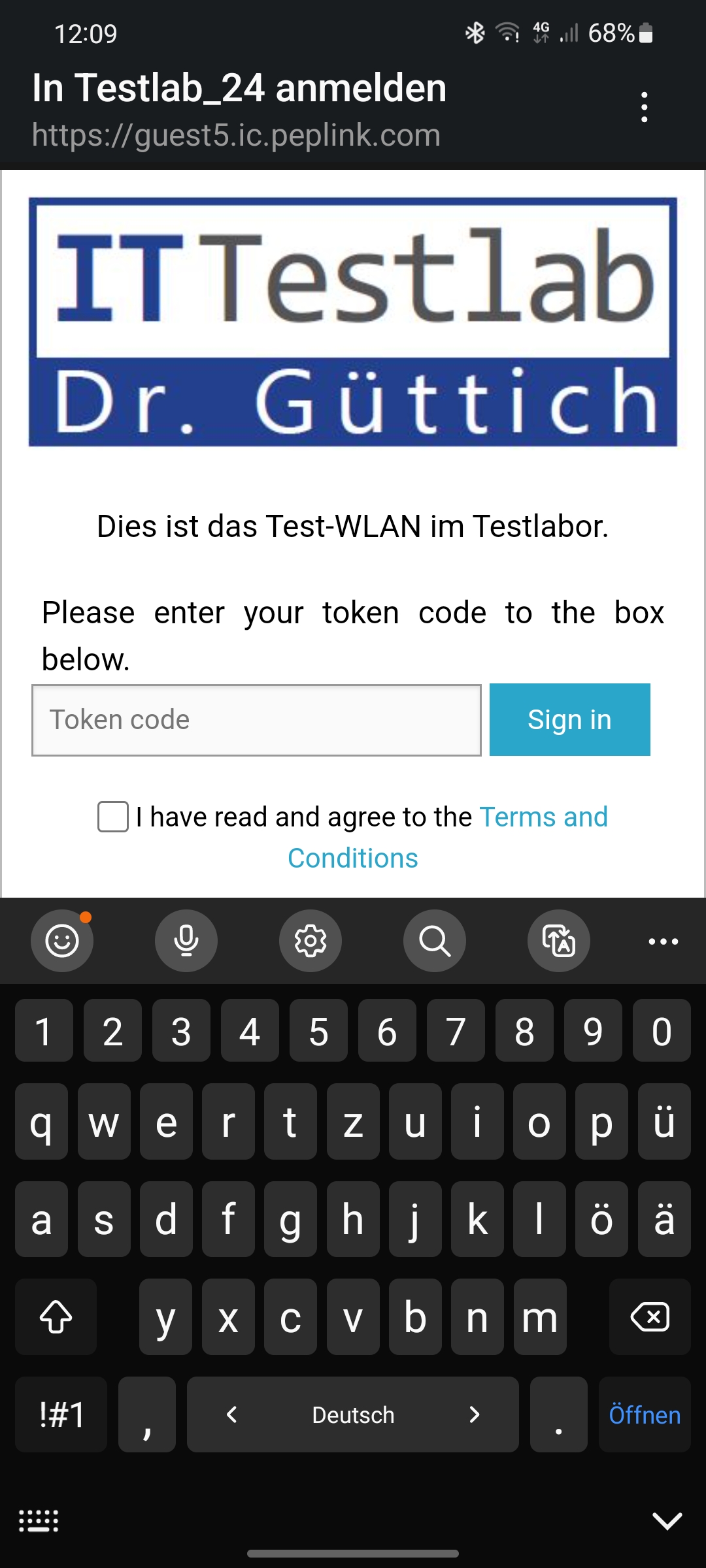Switch to symbols with the !#1 key

click(61, 1414)
